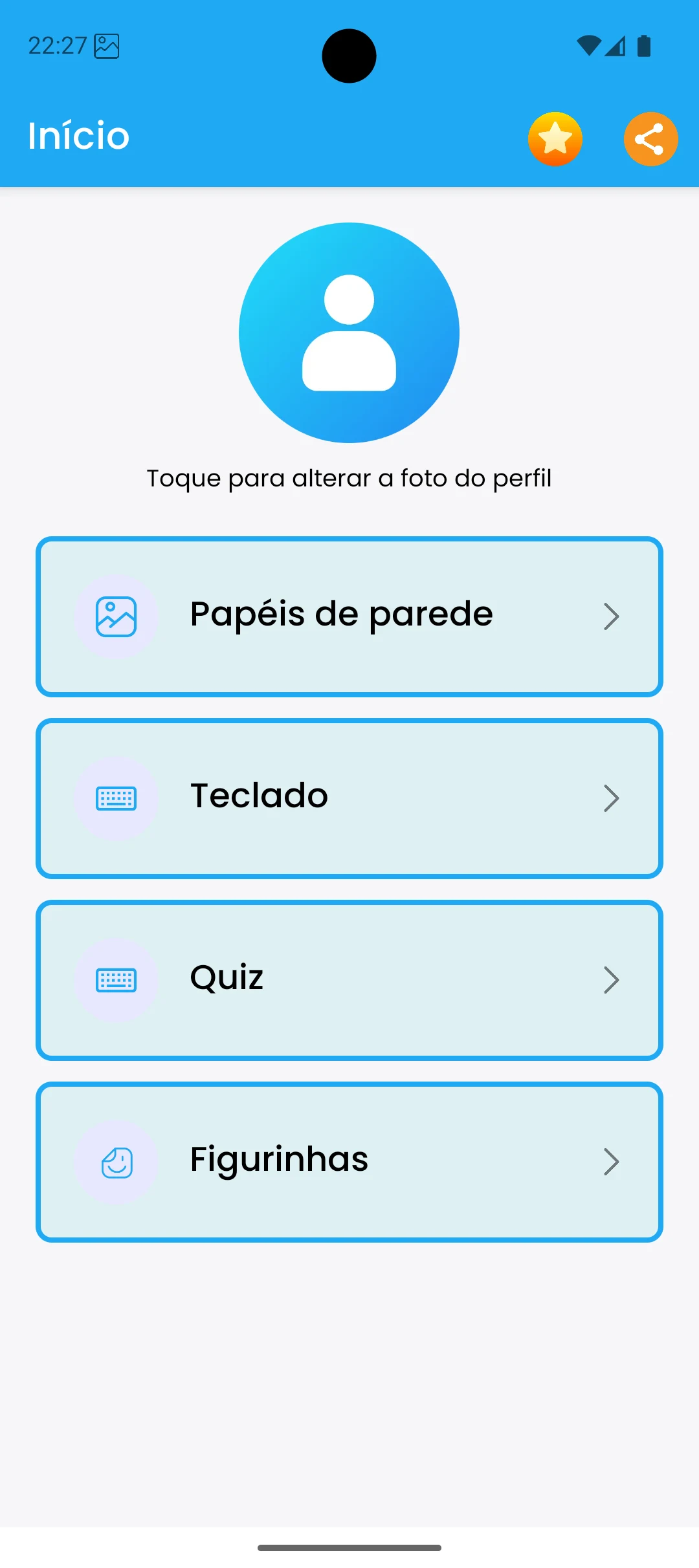This screenshot has height=1568, width=699.
Task: Change the profile photo avatar
Action: click(349, 332)
